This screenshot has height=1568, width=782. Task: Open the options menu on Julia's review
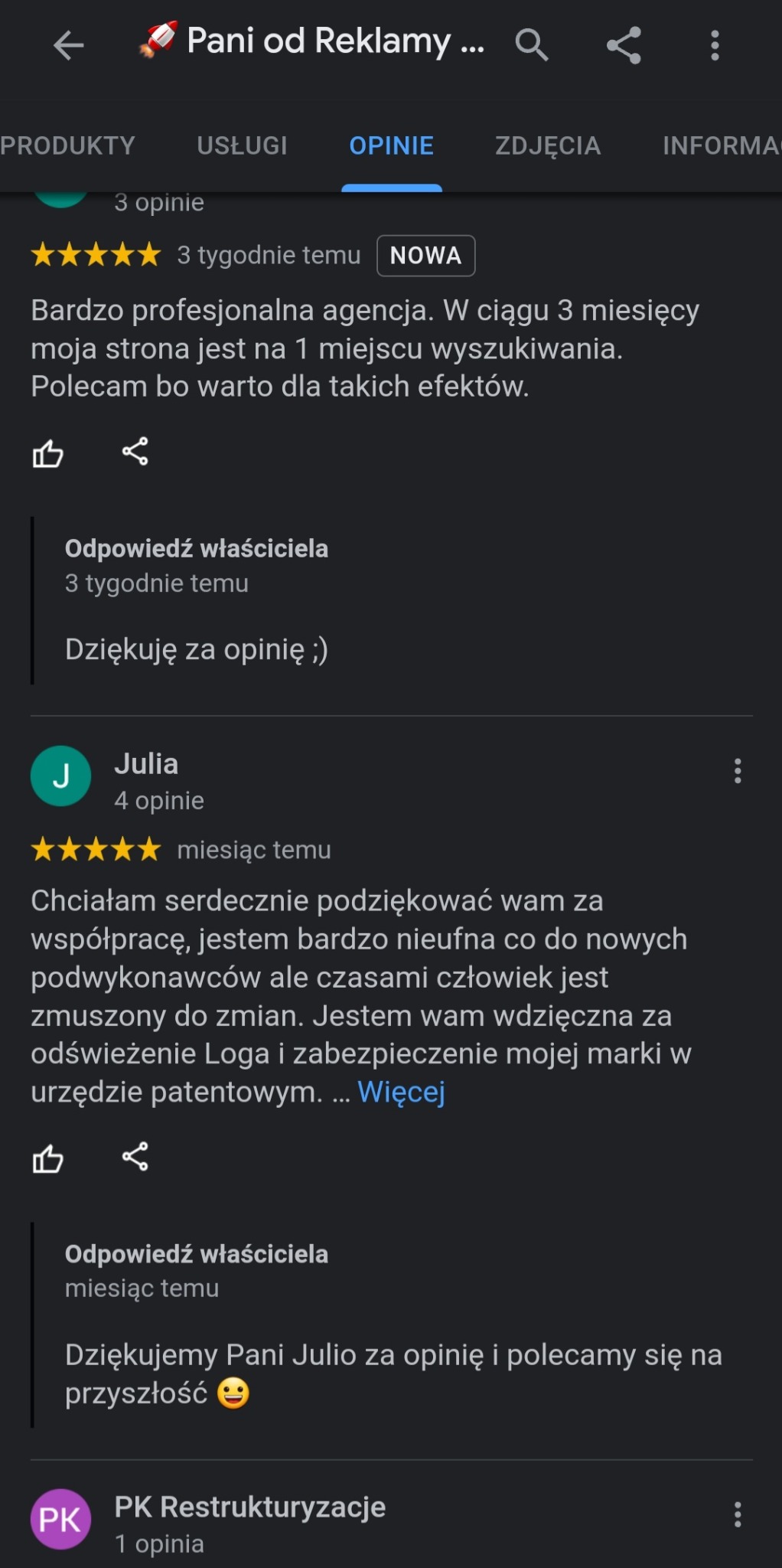[737, 771]
